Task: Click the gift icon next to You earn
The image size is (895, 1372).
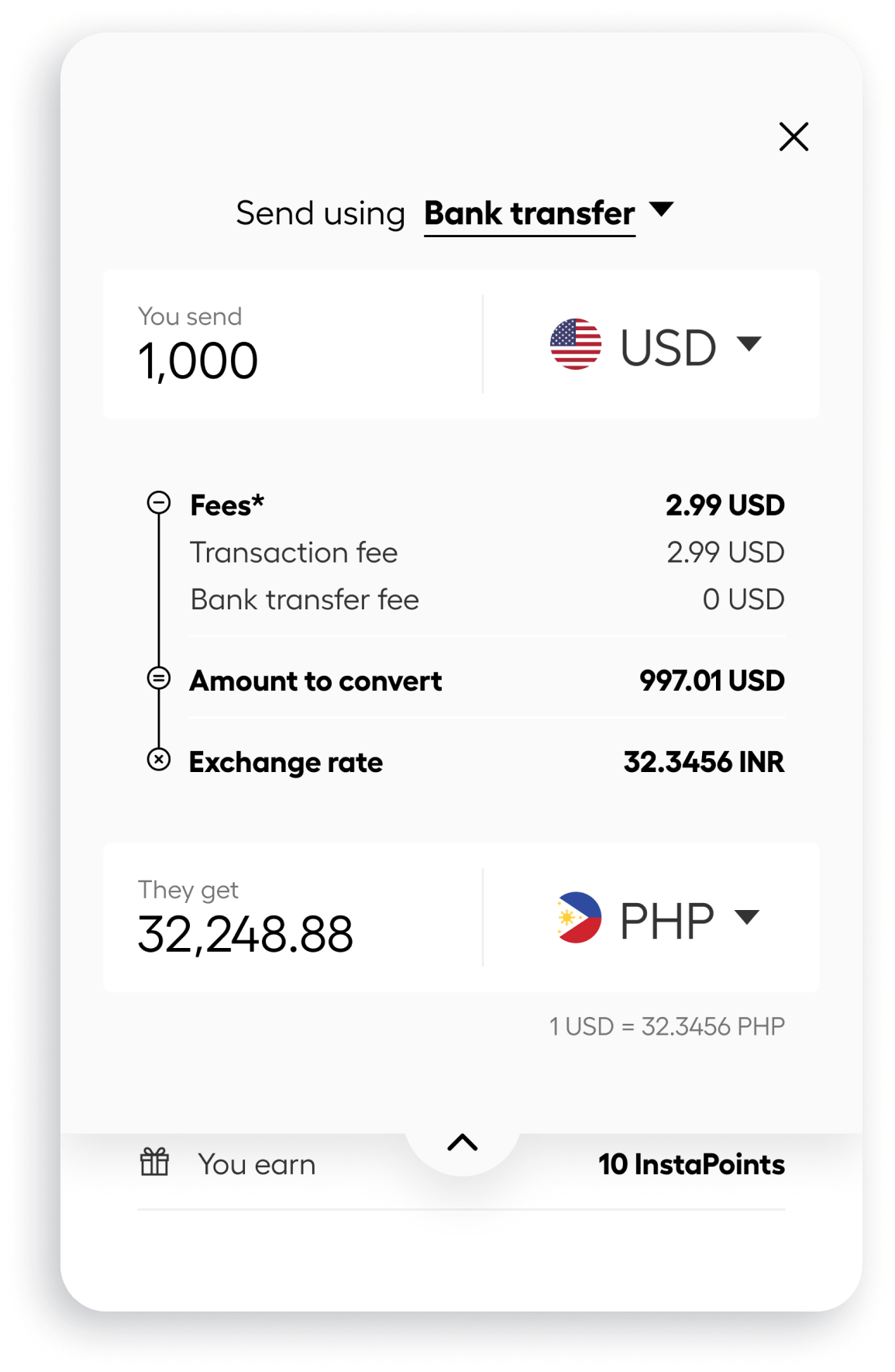Action: tap(156, 1163)
